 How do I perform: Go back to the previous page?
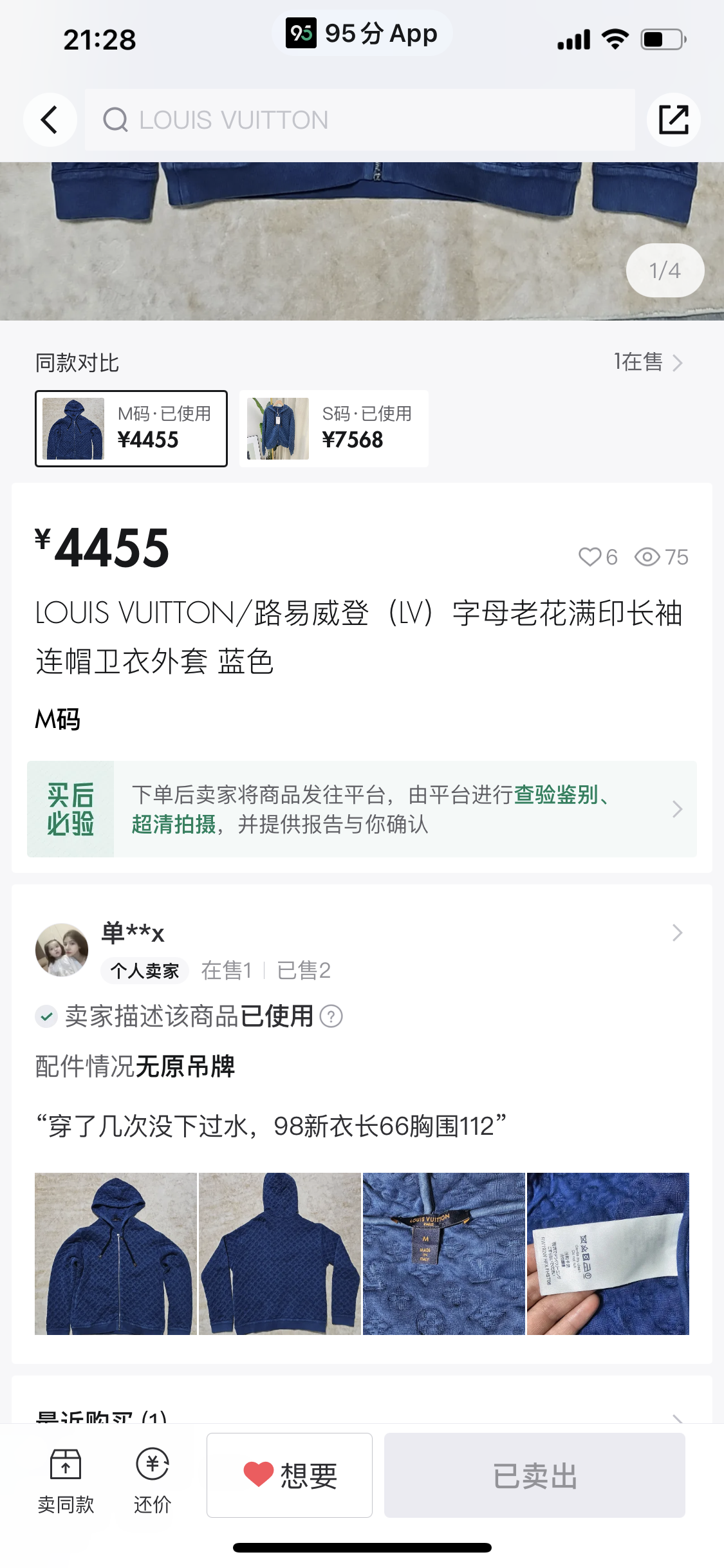pos(50,120)
